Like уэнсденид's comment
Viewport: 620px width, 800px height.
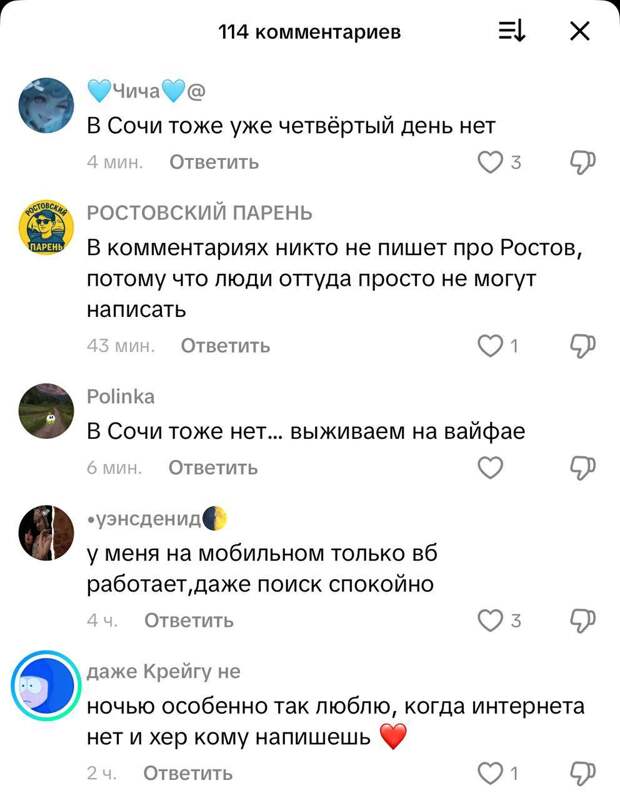click(x=490, y=620)
